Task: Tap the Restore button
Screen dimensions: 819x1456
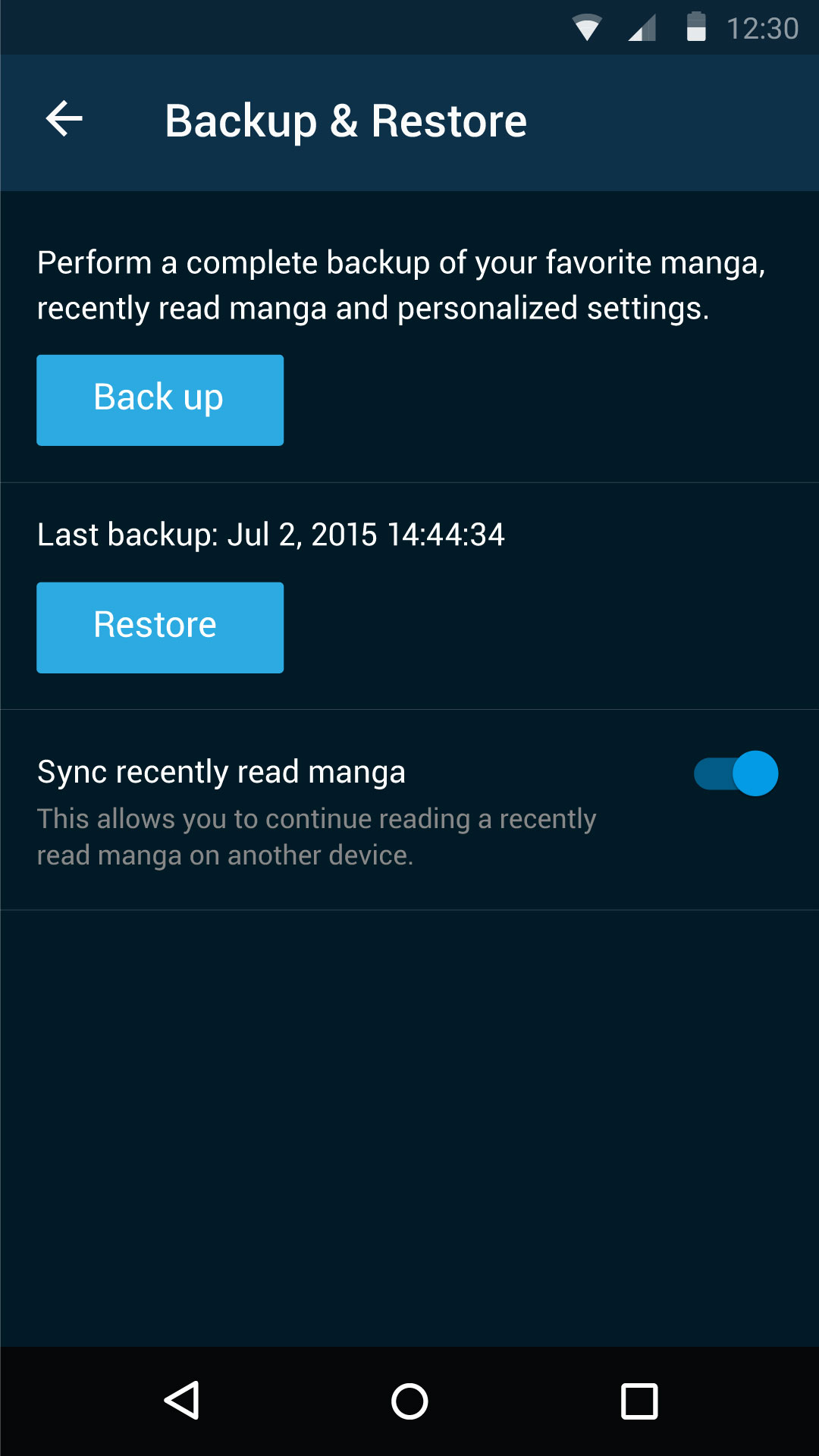Action: click(x=160, y=627)
